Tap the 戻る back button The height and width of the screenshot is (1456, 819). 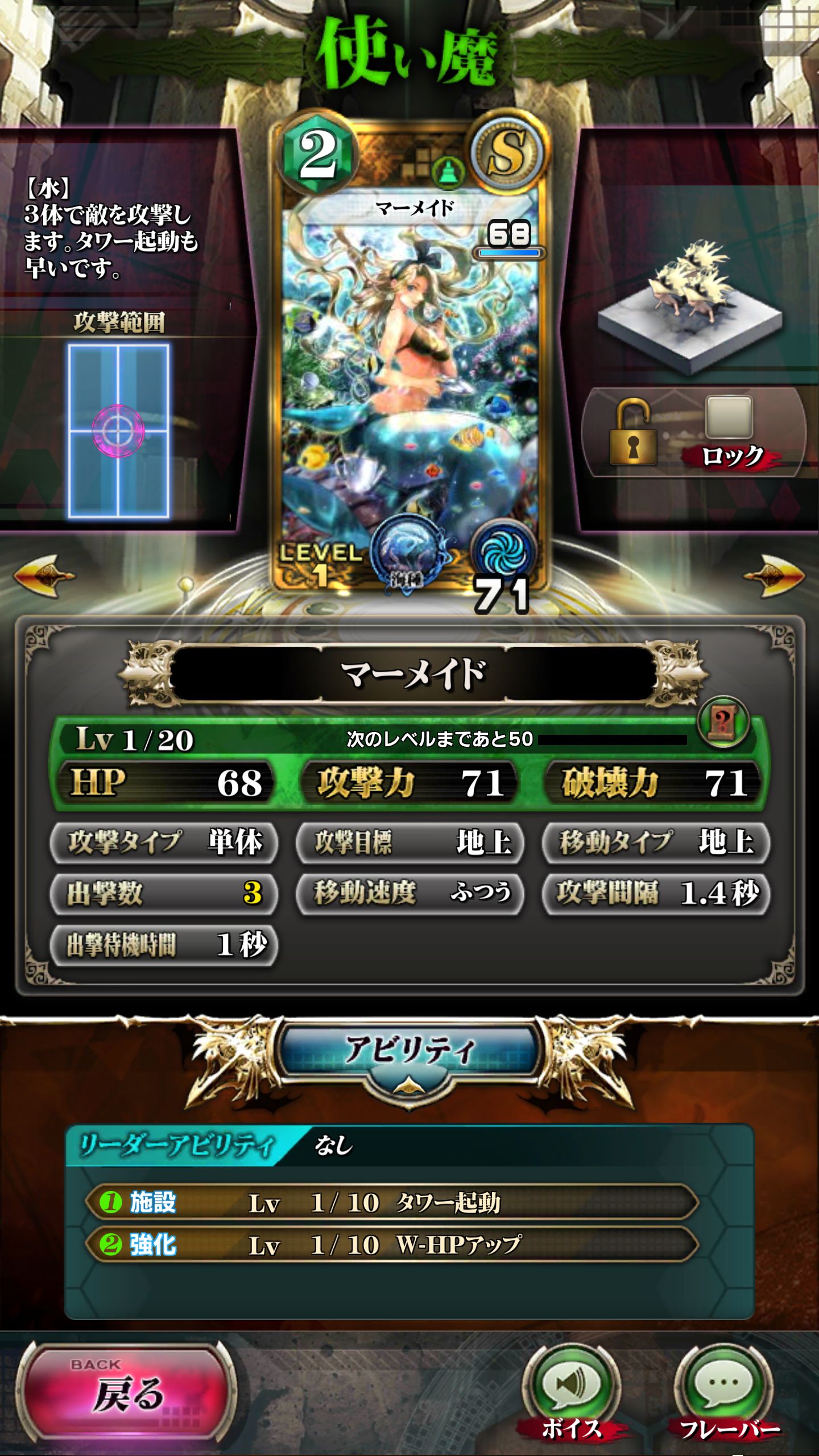click(x=126, y=1393)
